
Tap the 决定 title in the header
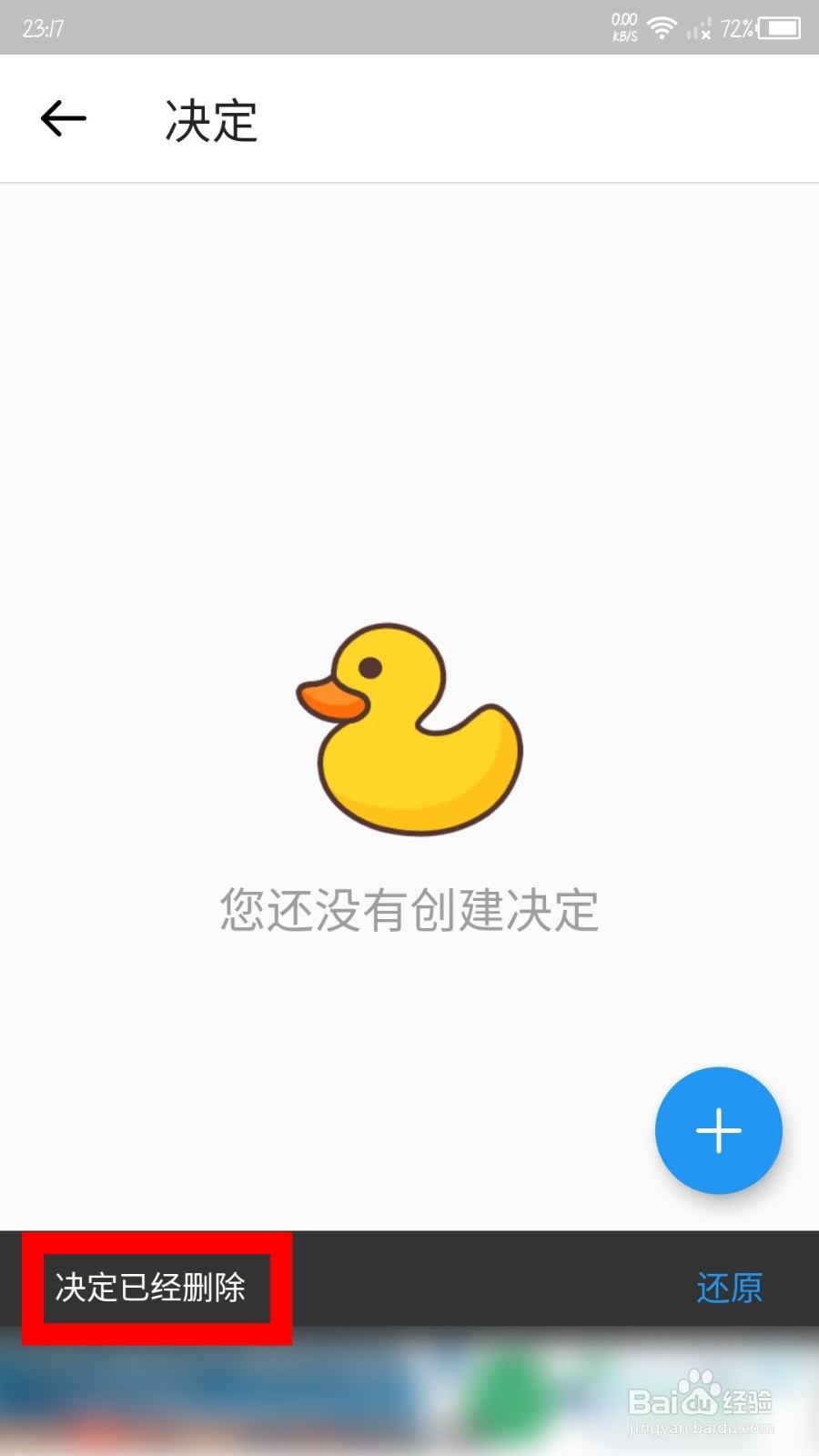pyautogui.click(x=209, y=120)
